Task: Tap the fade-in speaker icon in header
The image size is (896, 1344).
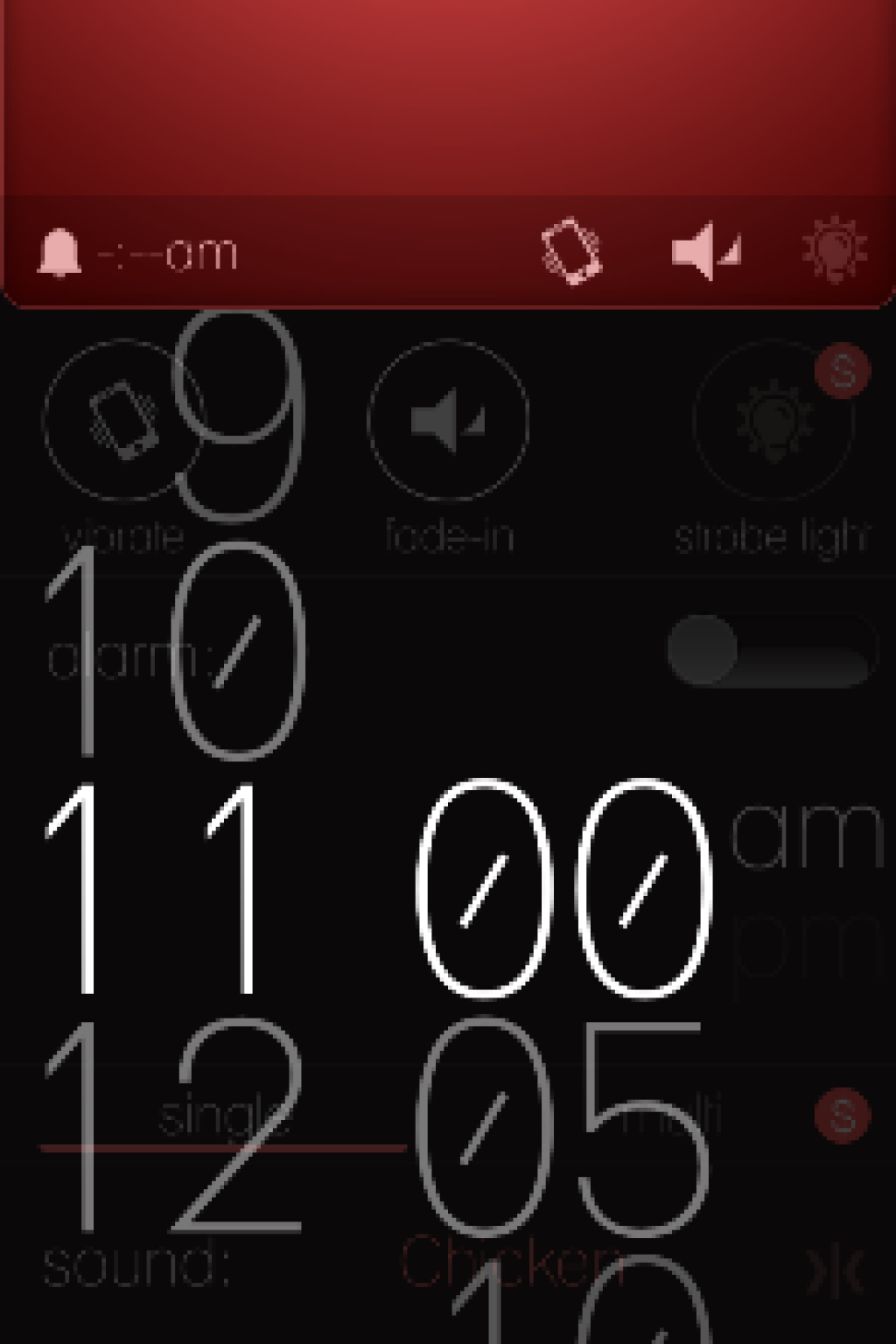Action: pyautogui.click(x=705, y=251)
